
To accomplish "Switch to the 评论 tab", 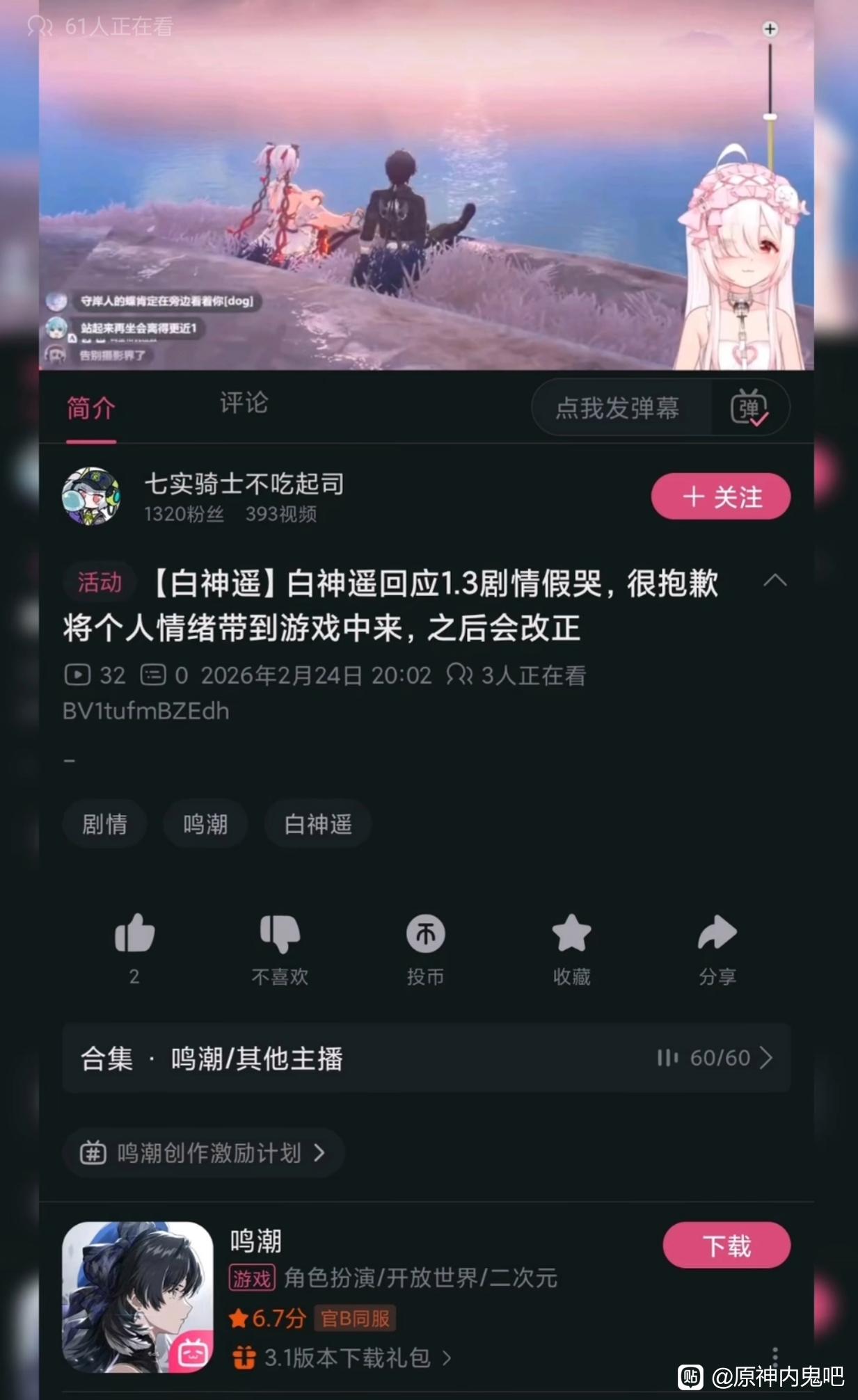I will coord(244,403).
